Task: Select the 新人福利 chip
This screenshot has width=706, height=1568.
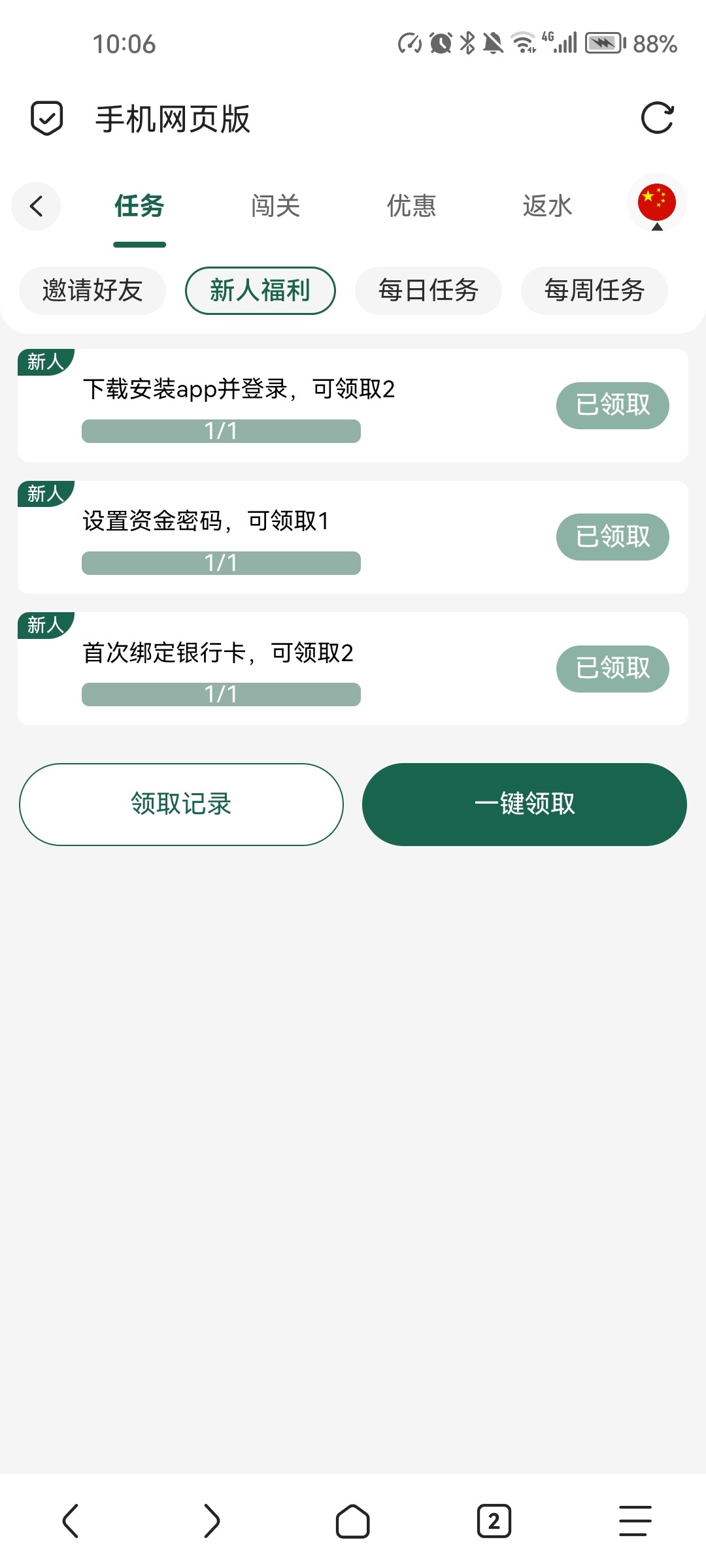Action: pyautogui.click(x=260, y=291)
